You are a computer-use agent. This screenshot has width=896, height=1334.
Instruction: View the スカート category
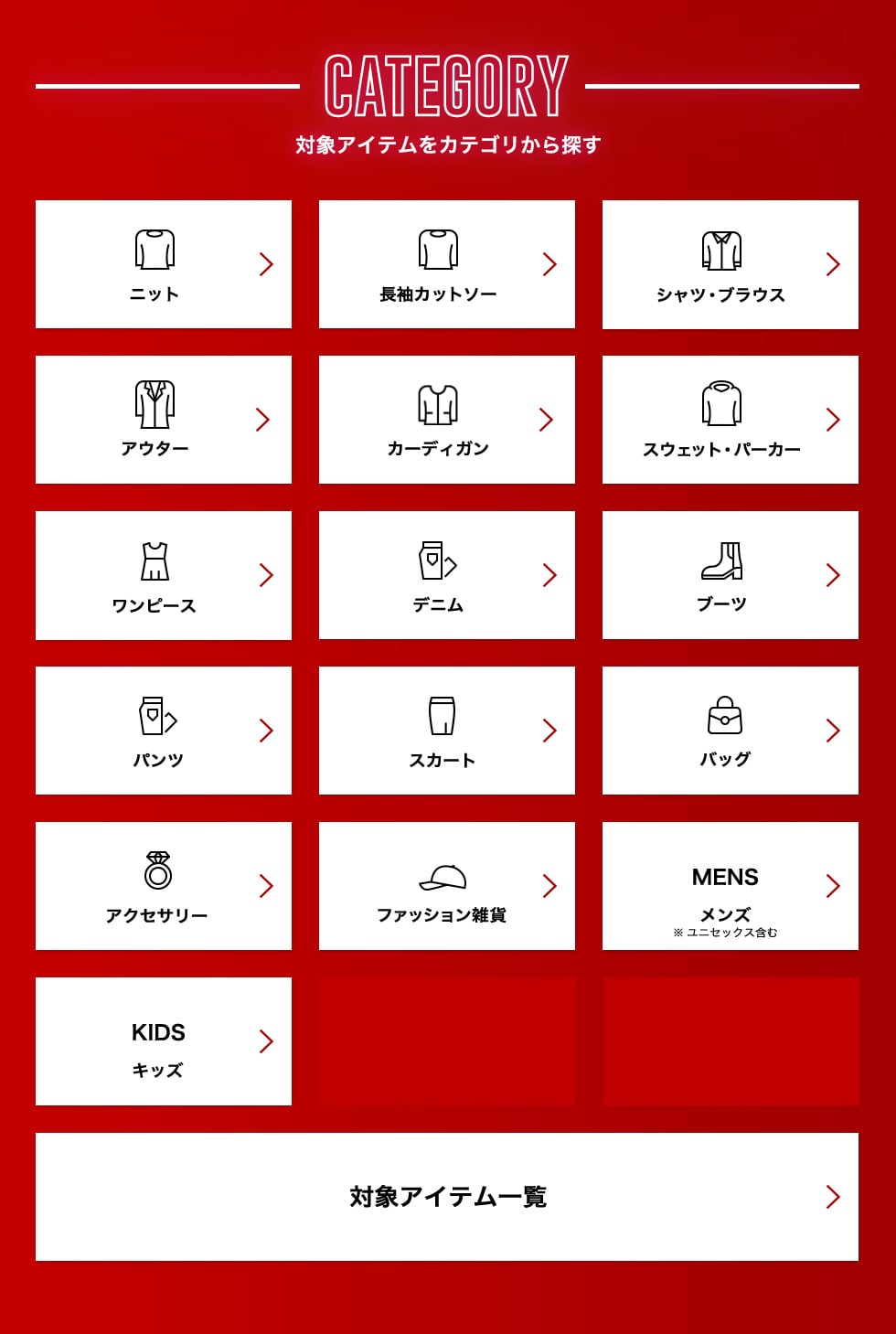(x=446, y=731)
